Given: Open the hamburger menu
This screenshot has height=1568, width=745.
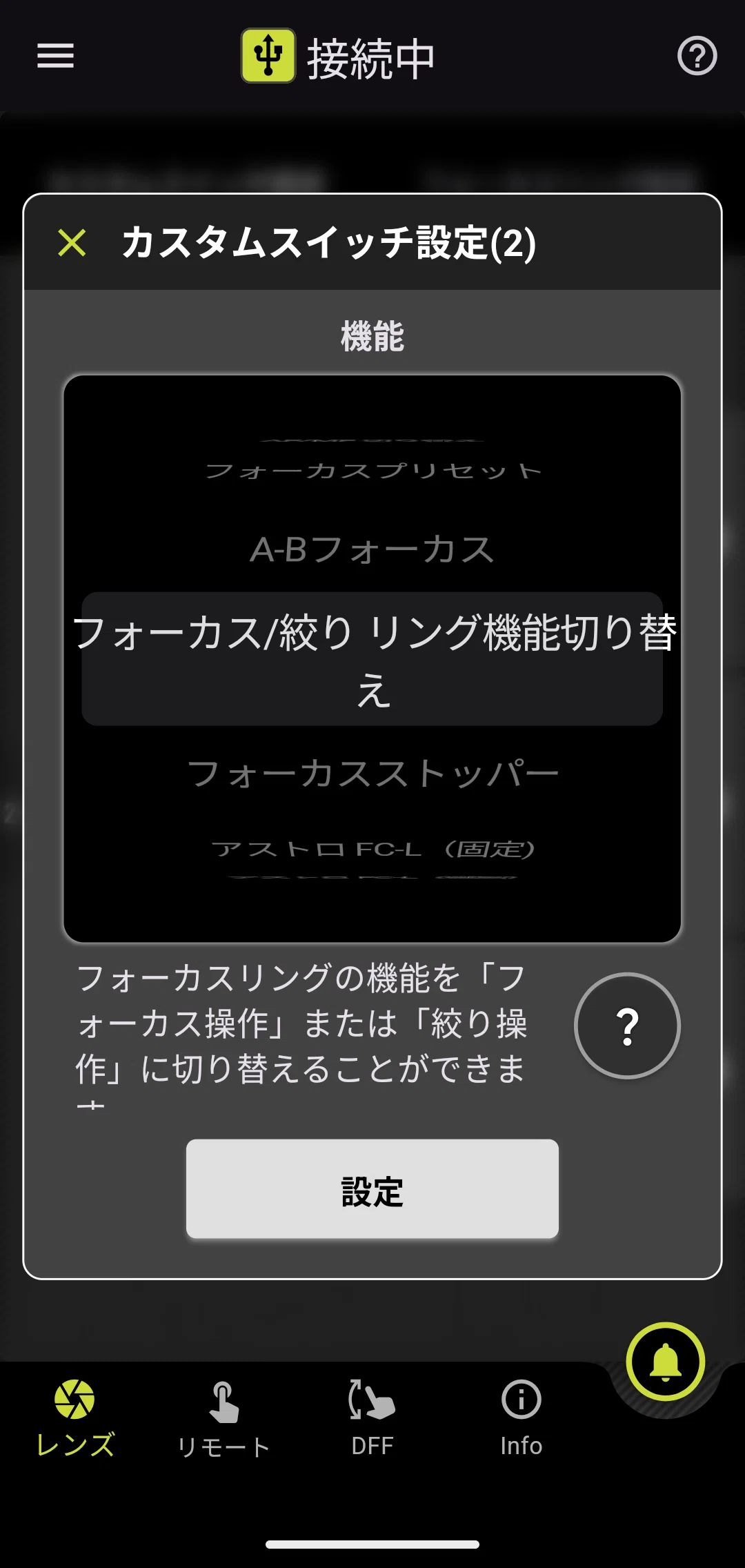Looking at the screenshot, I should click(55, 56).
